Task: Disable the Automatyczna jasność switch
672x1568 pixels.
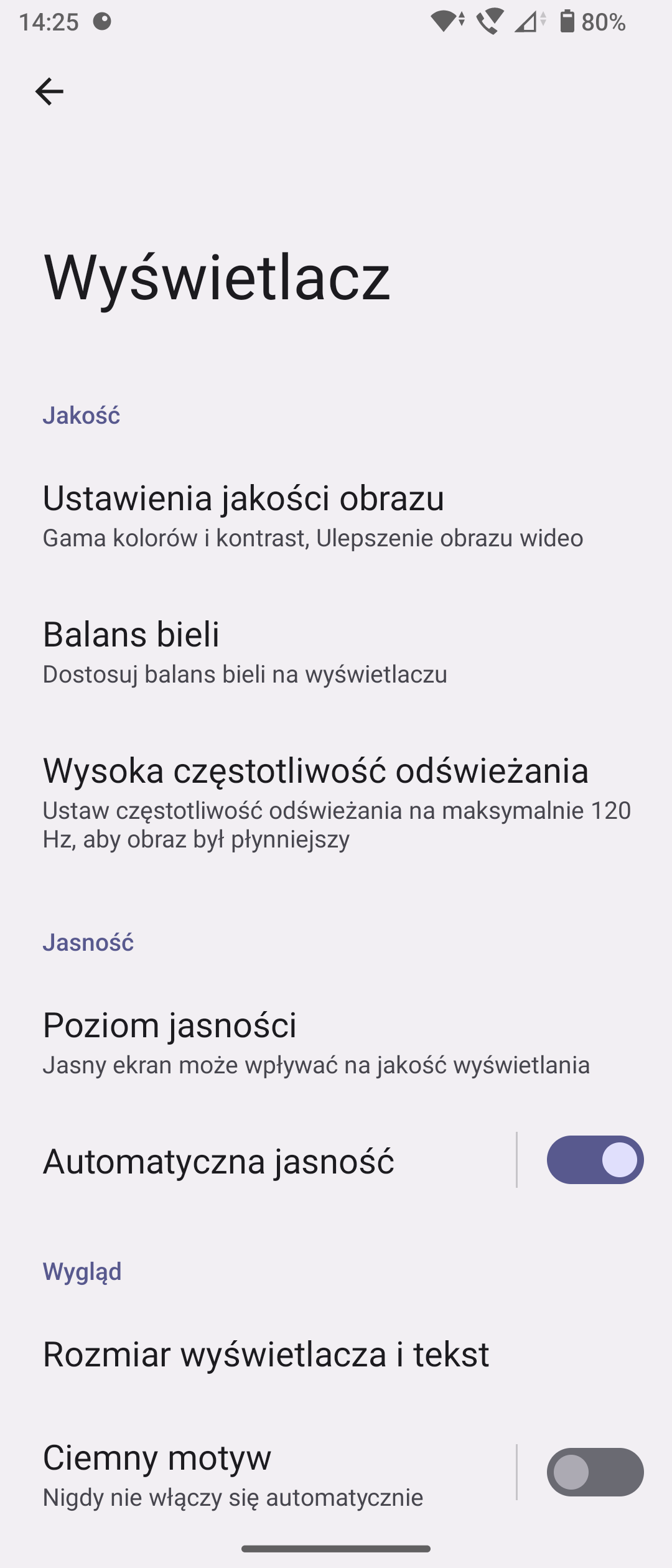Action: [595, 1160]
